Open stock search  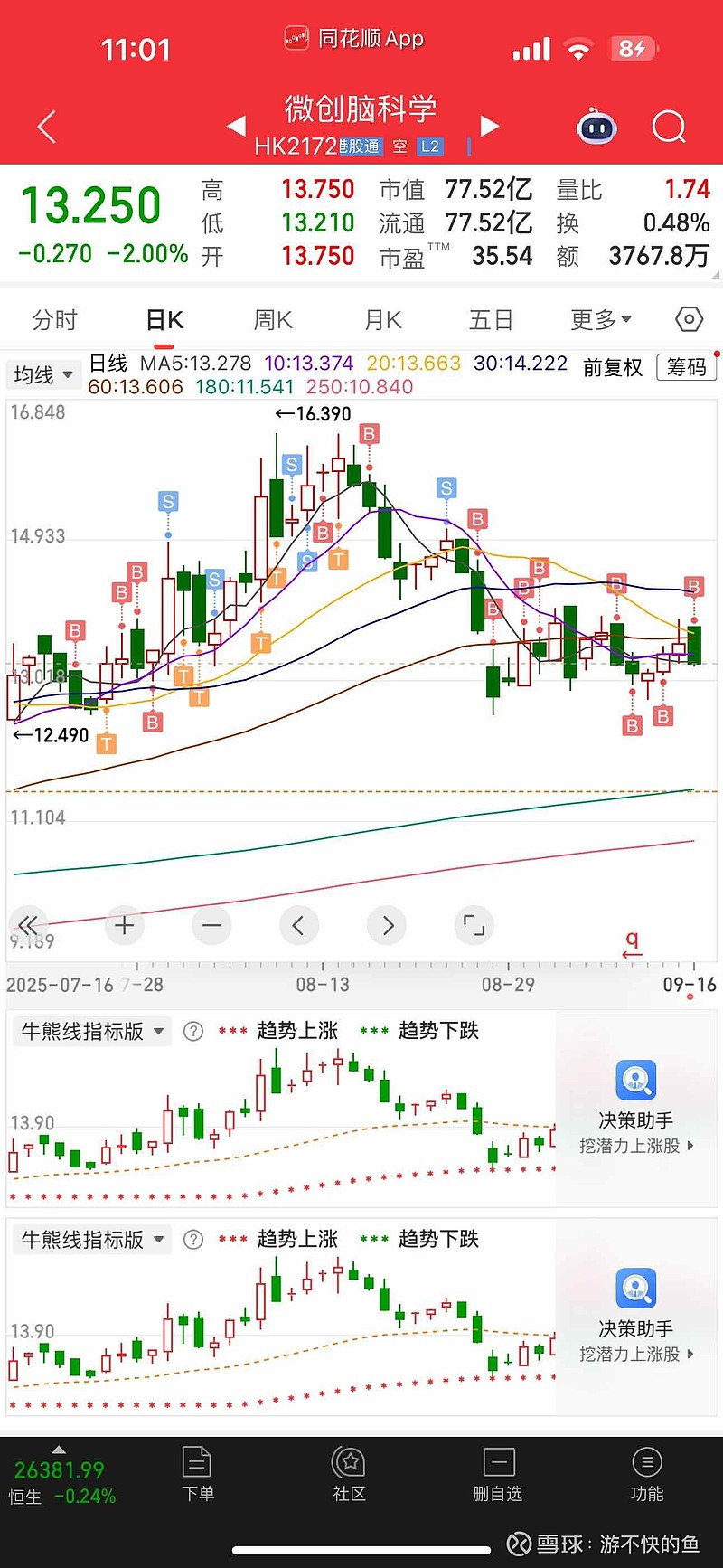pyautogui.click(x=669, y=128)
